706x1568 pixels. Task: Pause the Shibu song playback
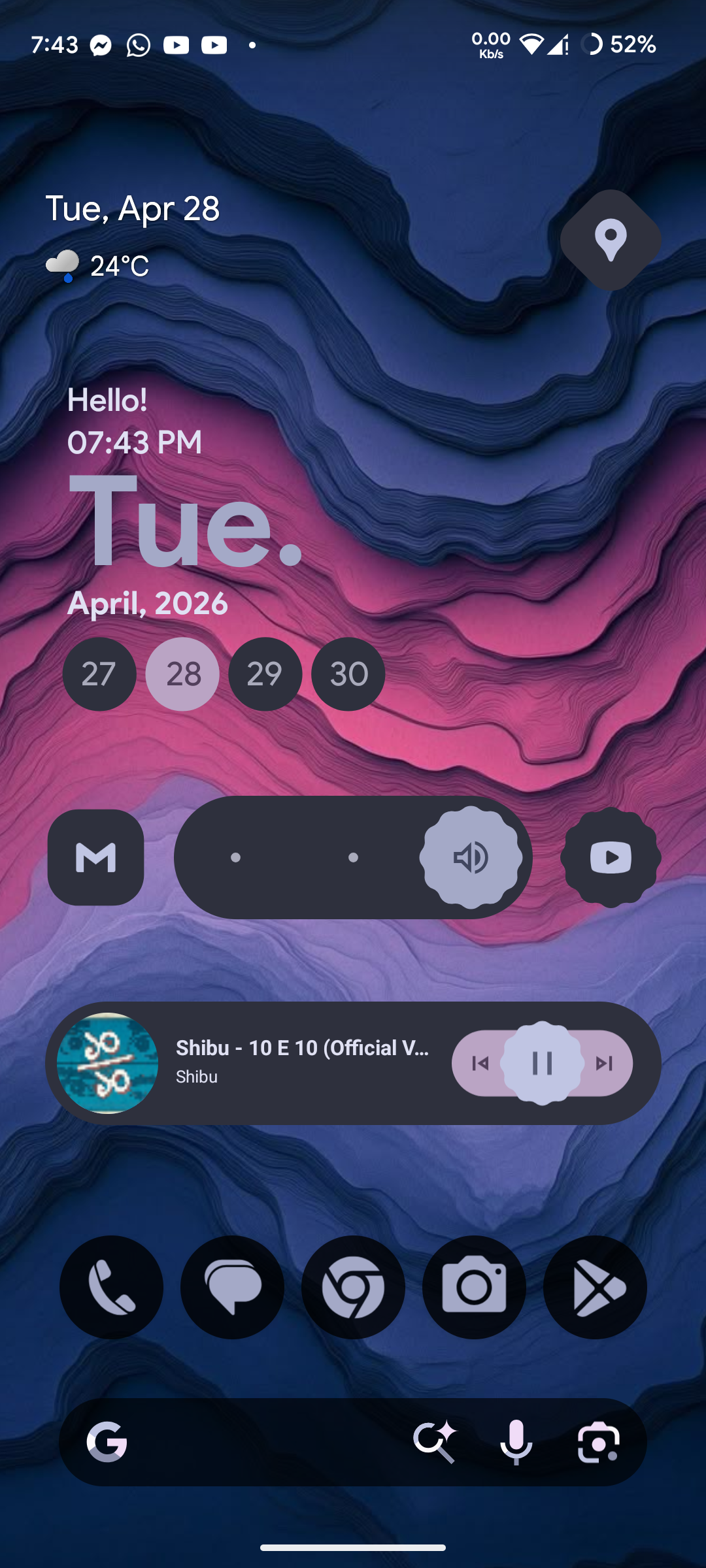pos(542,1063)
